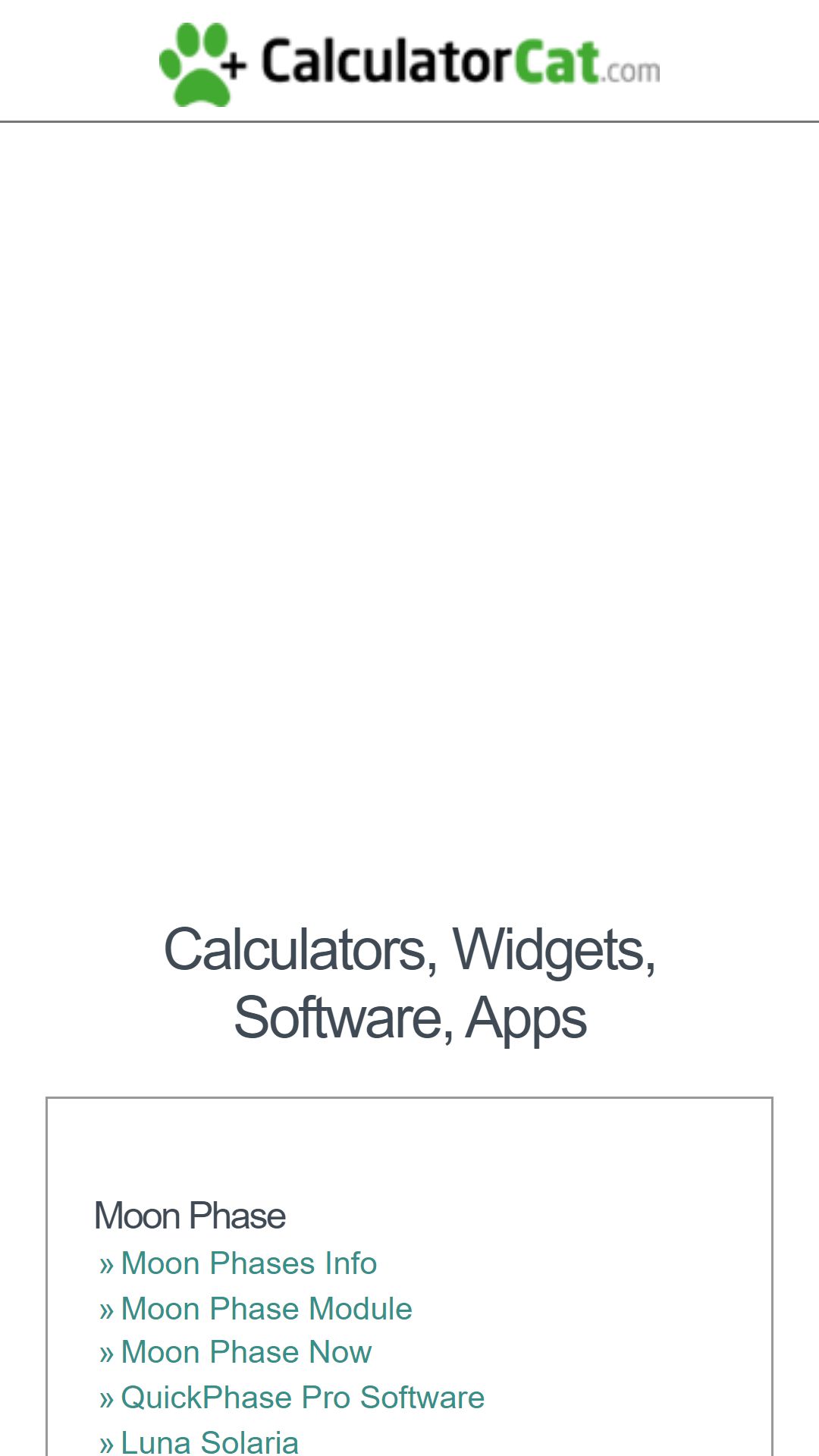The height and width of the screenshot is (1456, 819).
Task: Open the Moon Phase Module link
Action: (x=266, y=1309)
